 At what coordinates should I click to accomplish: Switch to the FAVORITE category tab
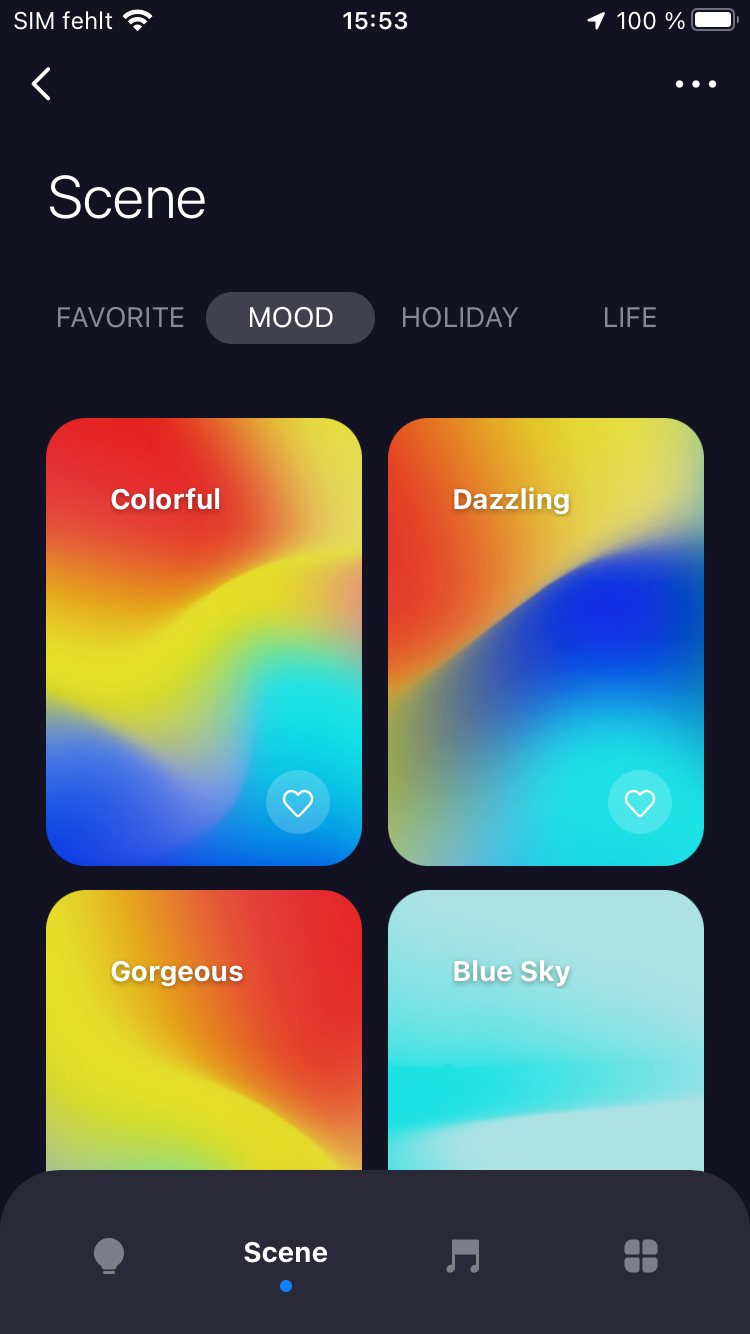tap(120, 318)
